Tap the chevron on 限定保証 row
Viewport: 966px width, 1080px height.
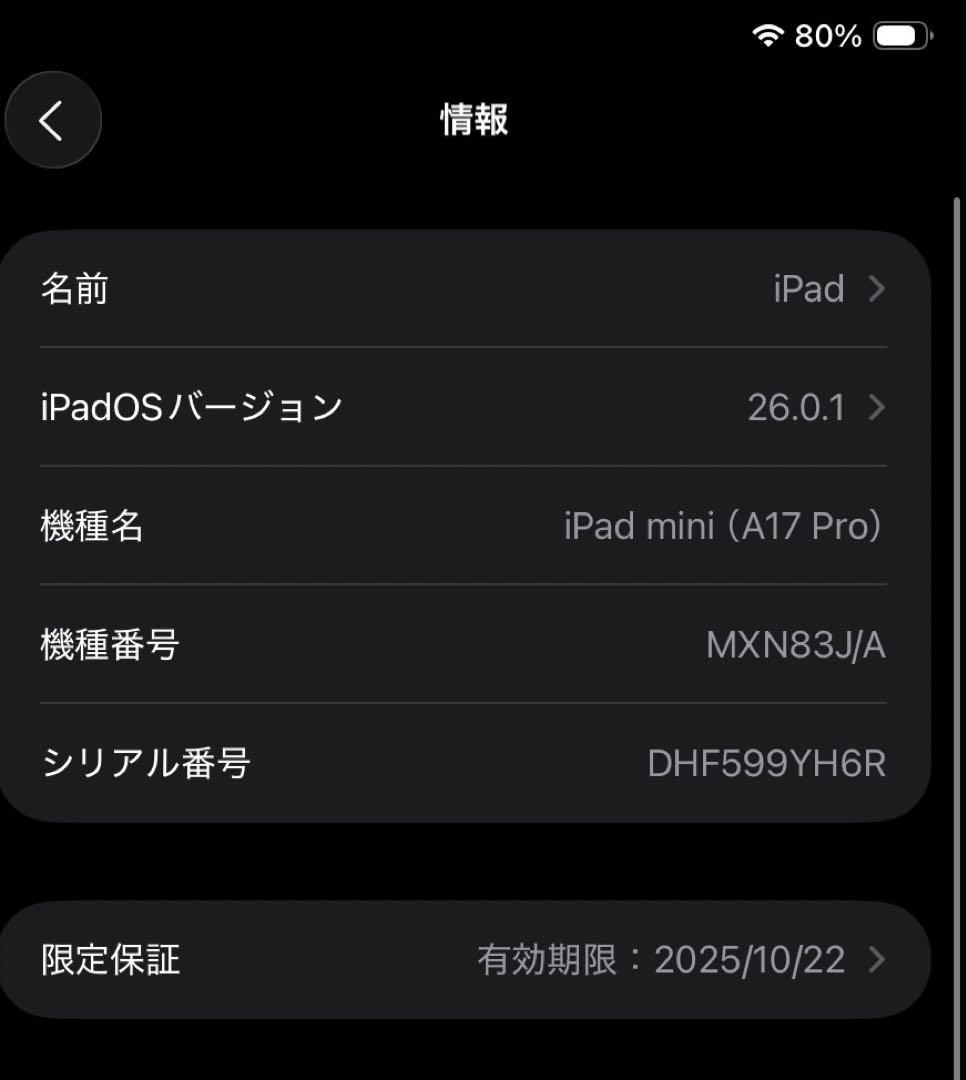tap(876, 960)
